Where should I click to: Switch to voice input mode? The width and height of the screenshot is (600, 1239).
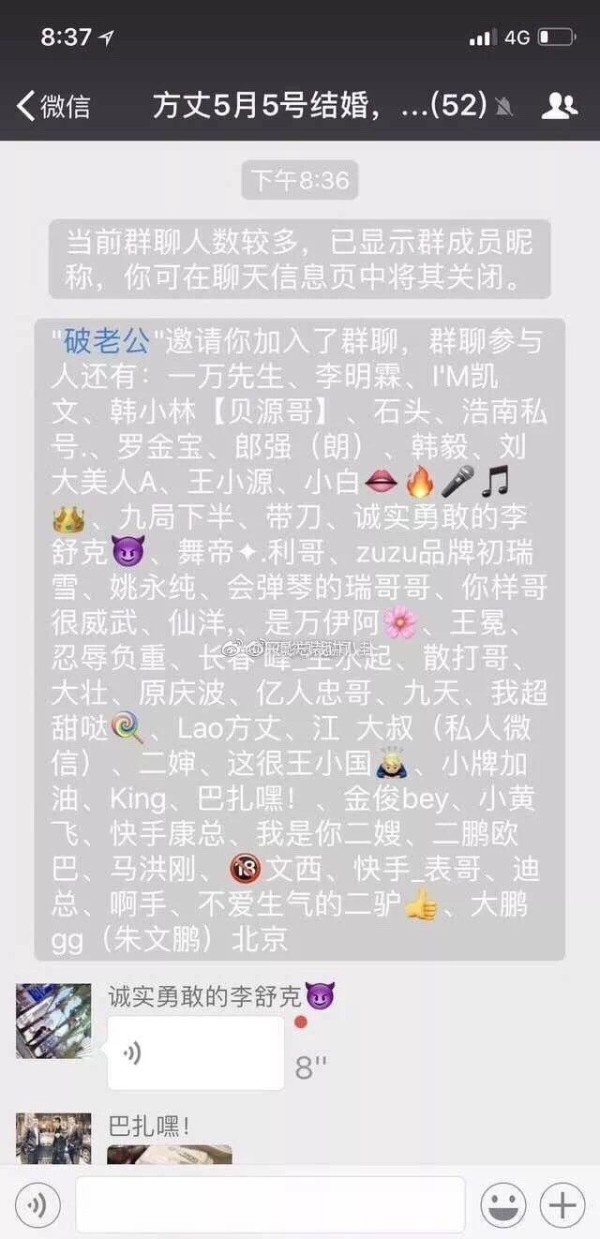point(37,1205)
